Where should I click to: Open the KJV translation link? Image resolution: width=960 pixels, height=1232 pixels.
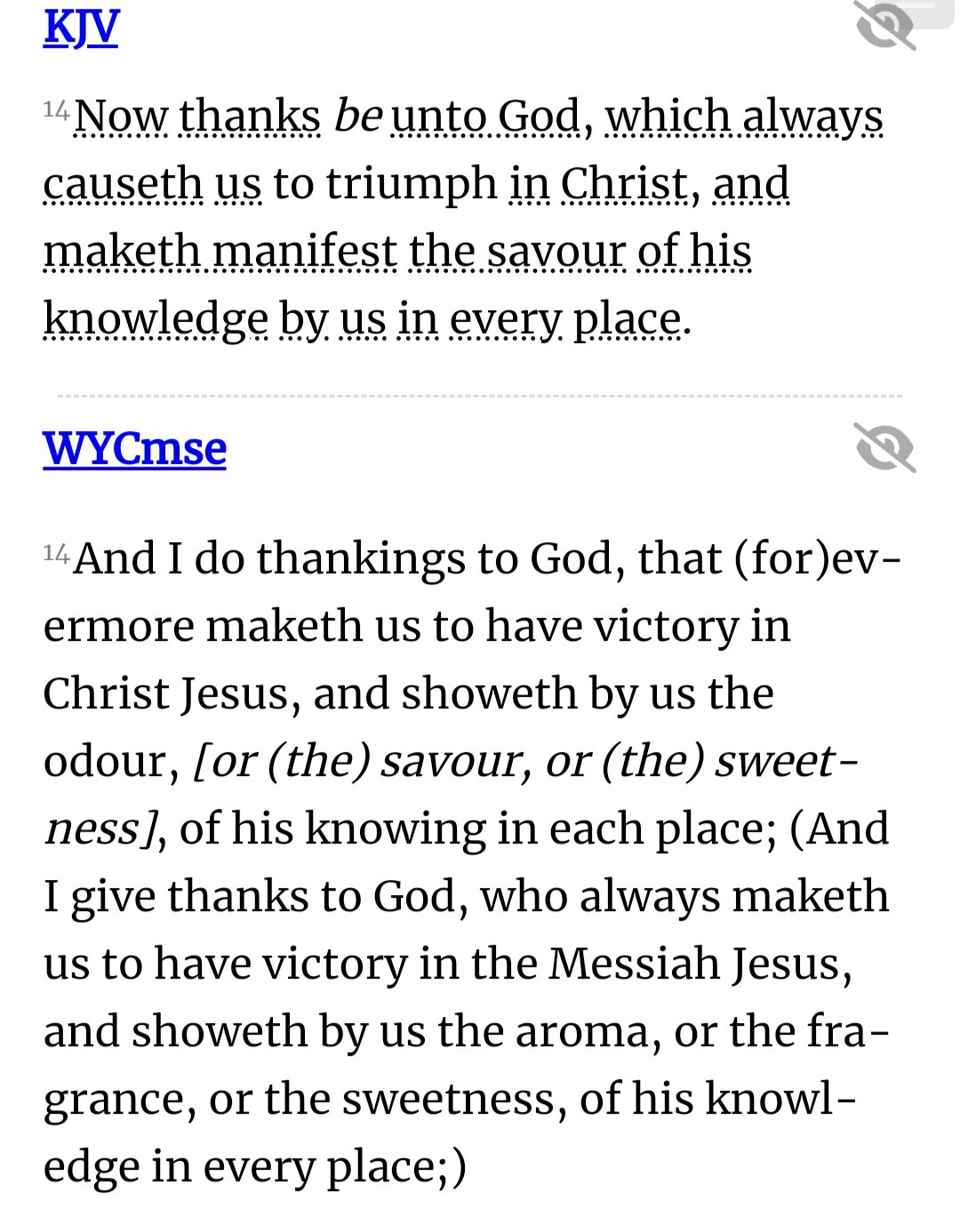click(x=80, y=26)
